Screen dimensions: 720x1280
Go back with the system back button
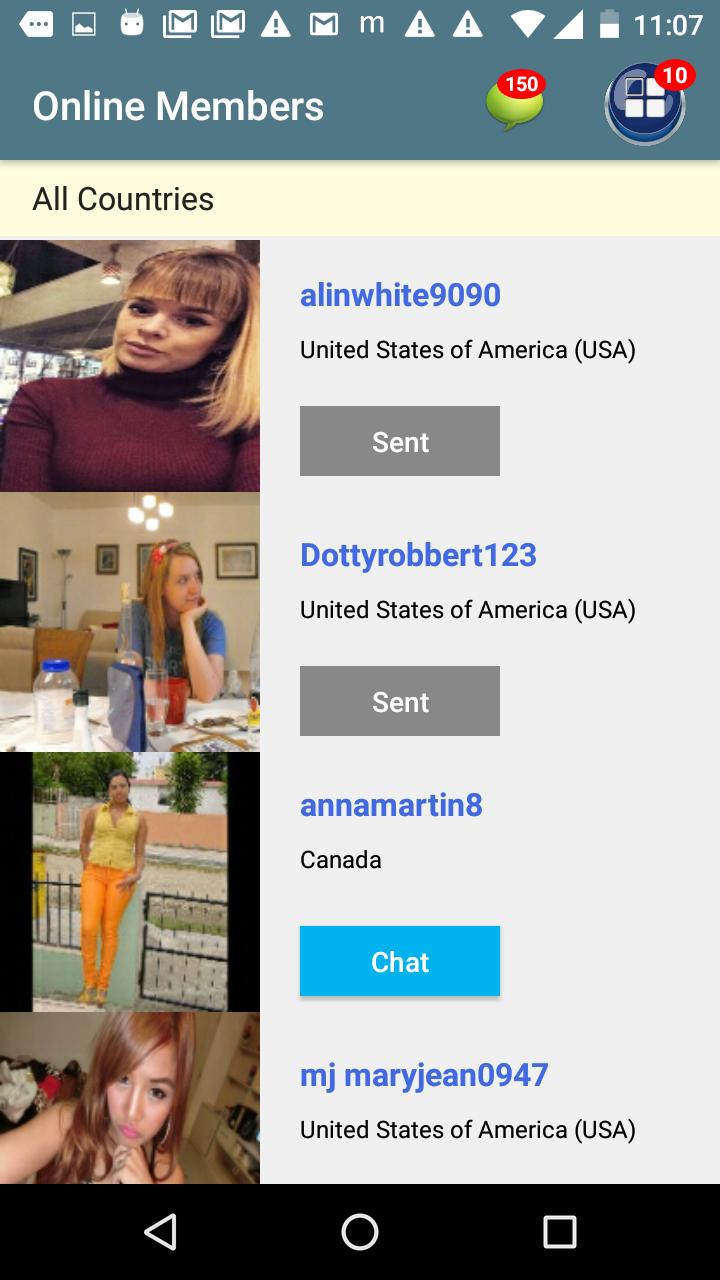160,1232
